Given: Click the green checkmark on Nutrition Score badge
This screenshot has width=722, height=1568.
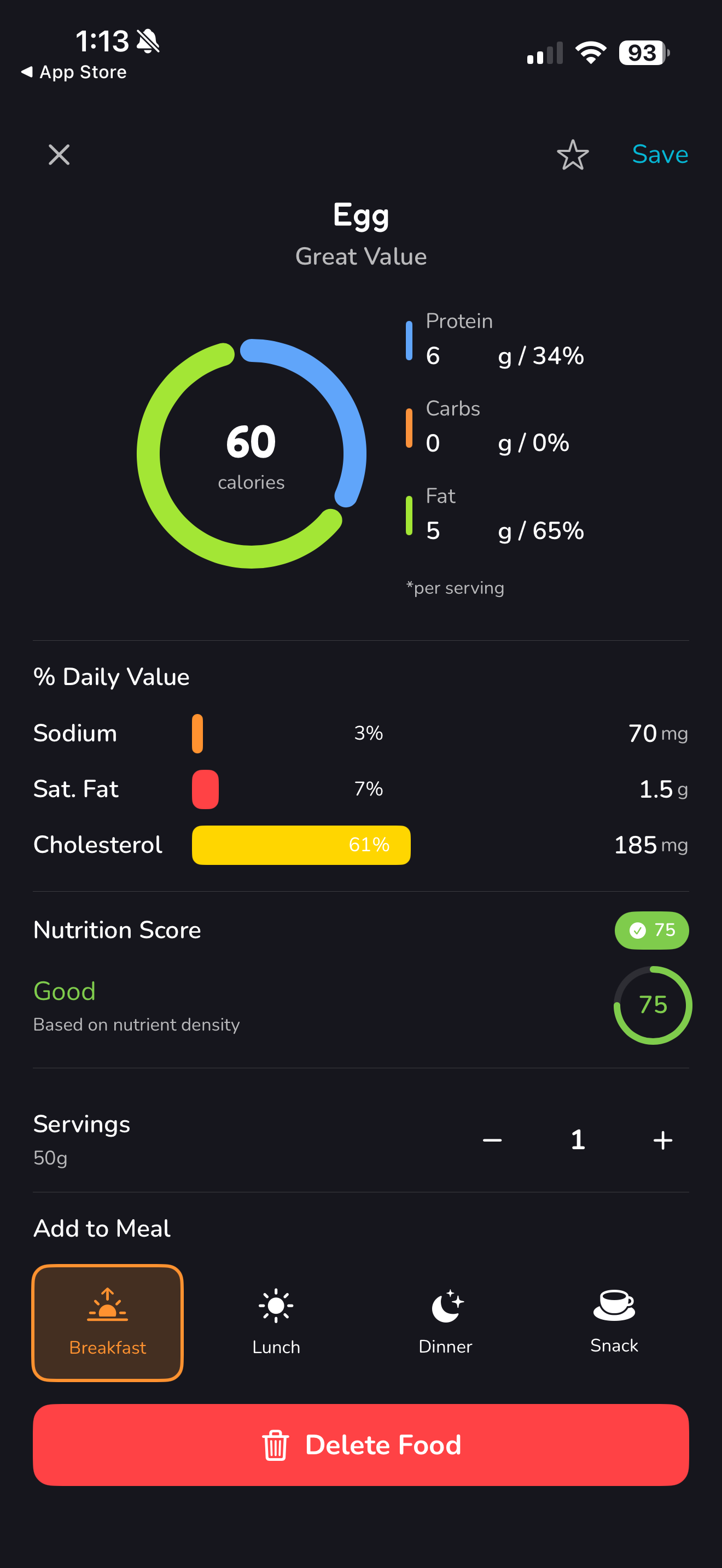Looking at the screenshot, I should [637, 930].
